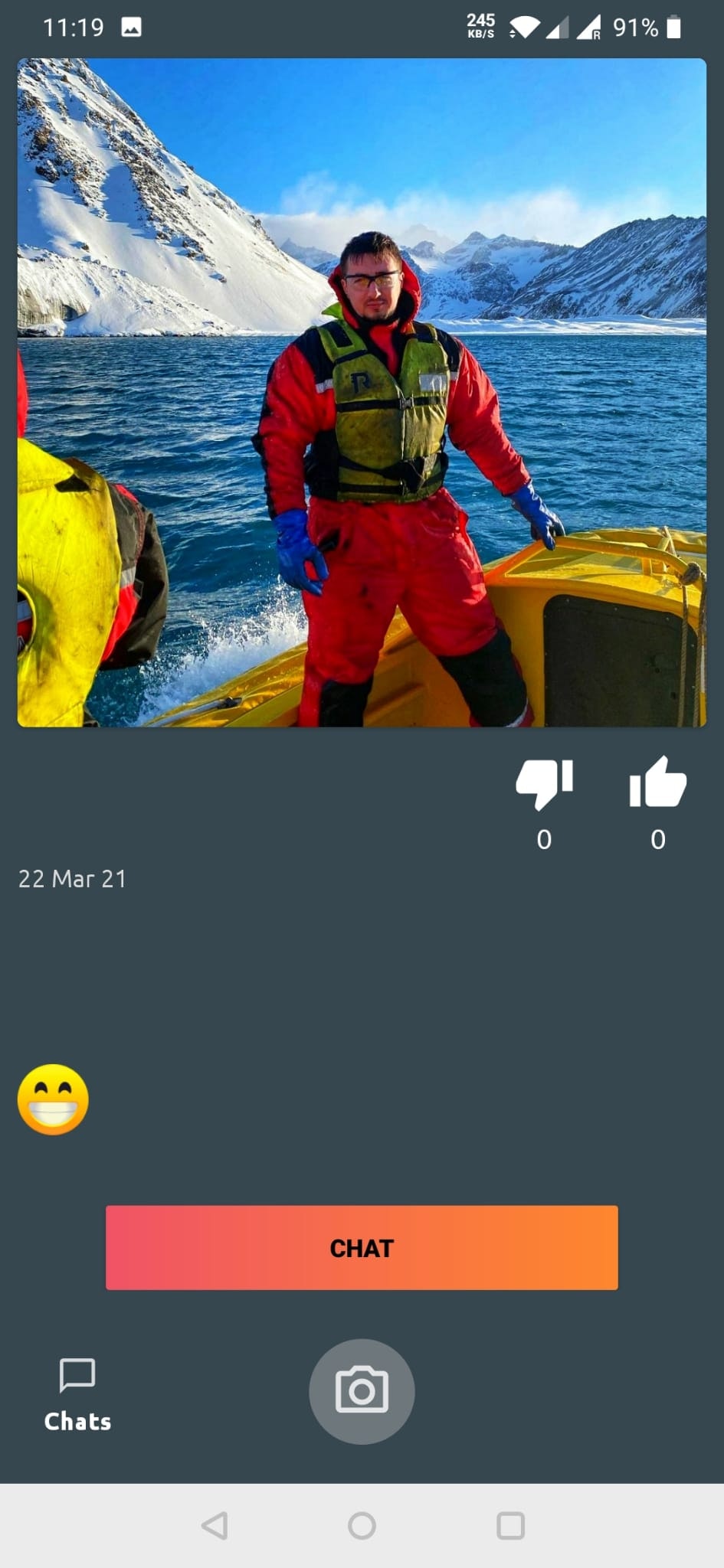Image resolution: width=724 pixels, height=1568 pixels.
Task: Start a conversation with the CHAT button
Action: [x=362, y=1248]
